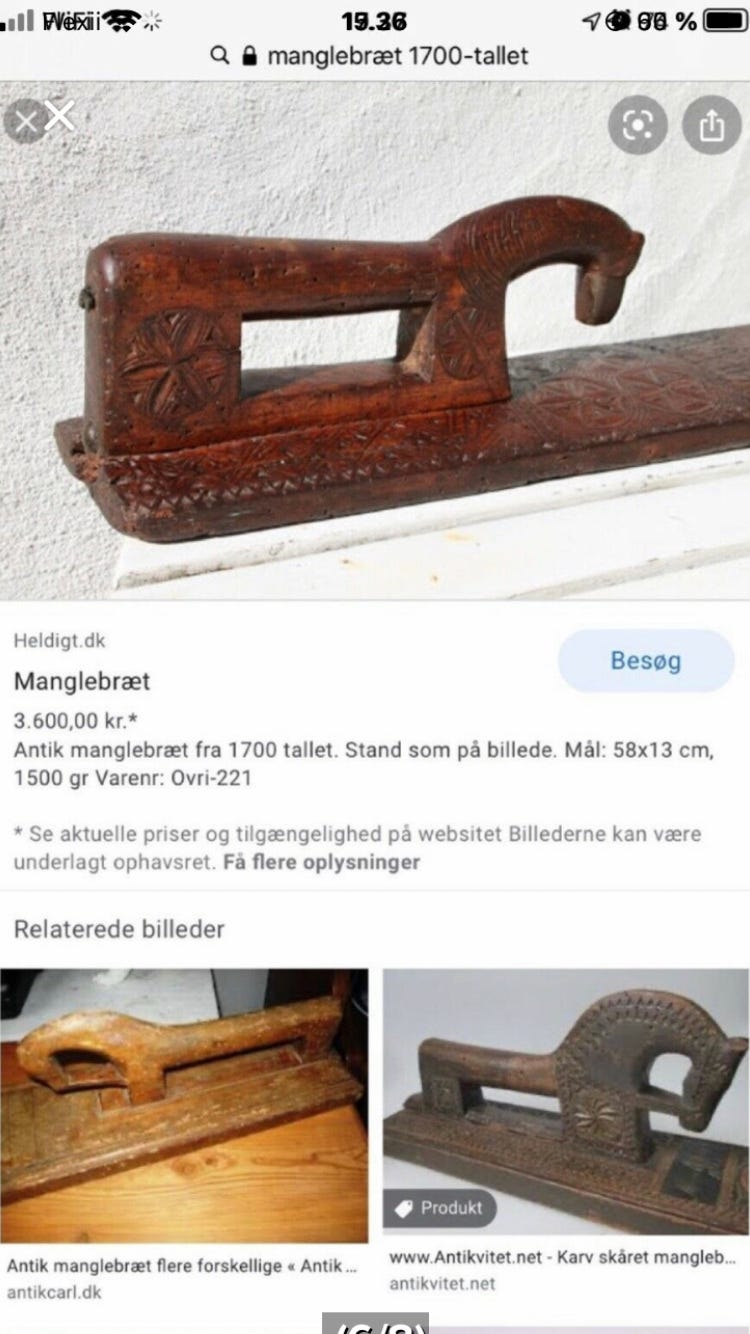Tap the manglebræt 1700-tallet search field
The image size is (750, 1334).
click(x=400, y=57)
